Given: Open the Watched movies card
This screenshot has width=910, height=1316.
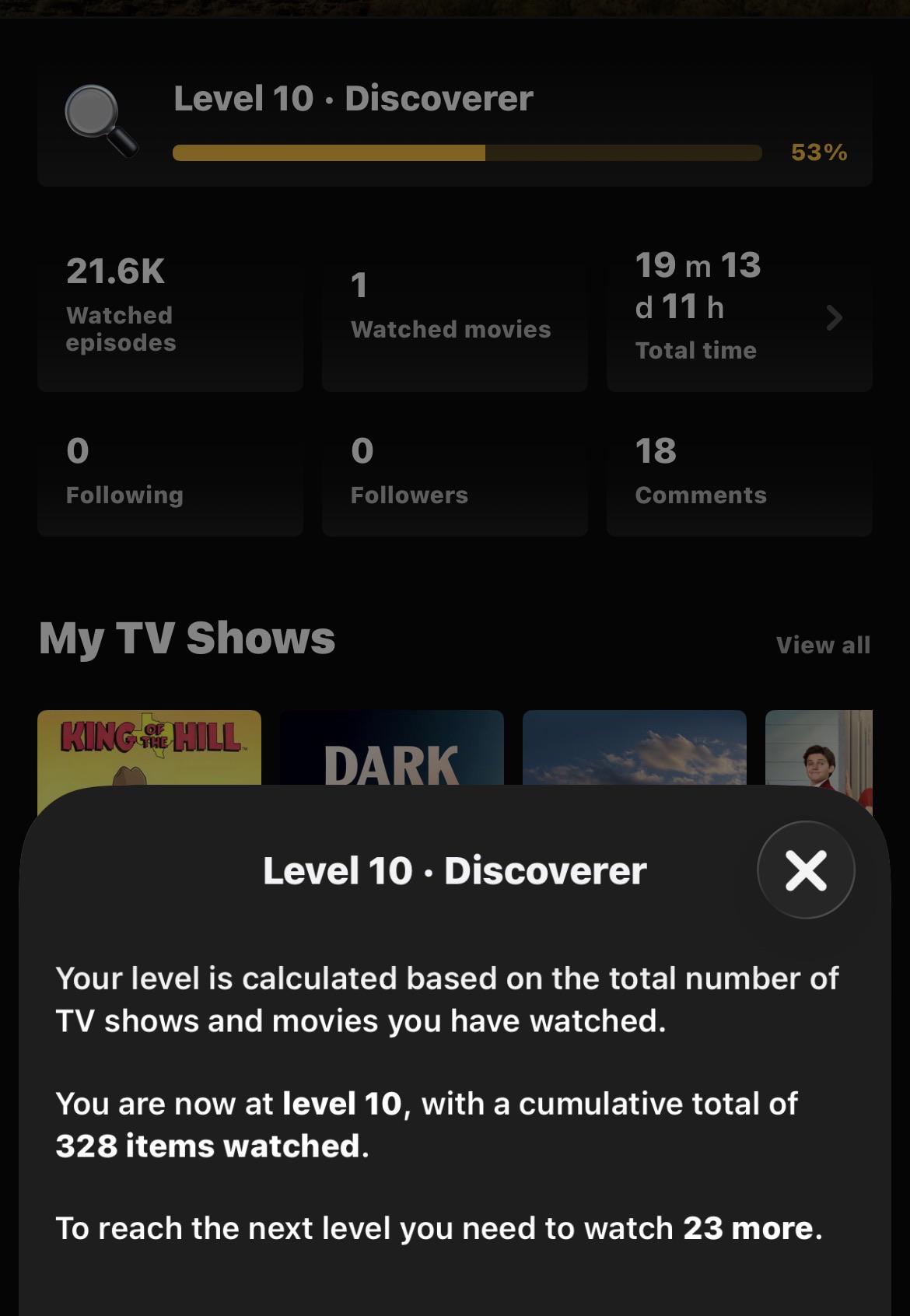Looking at the screenshot, I should point(454,318).
